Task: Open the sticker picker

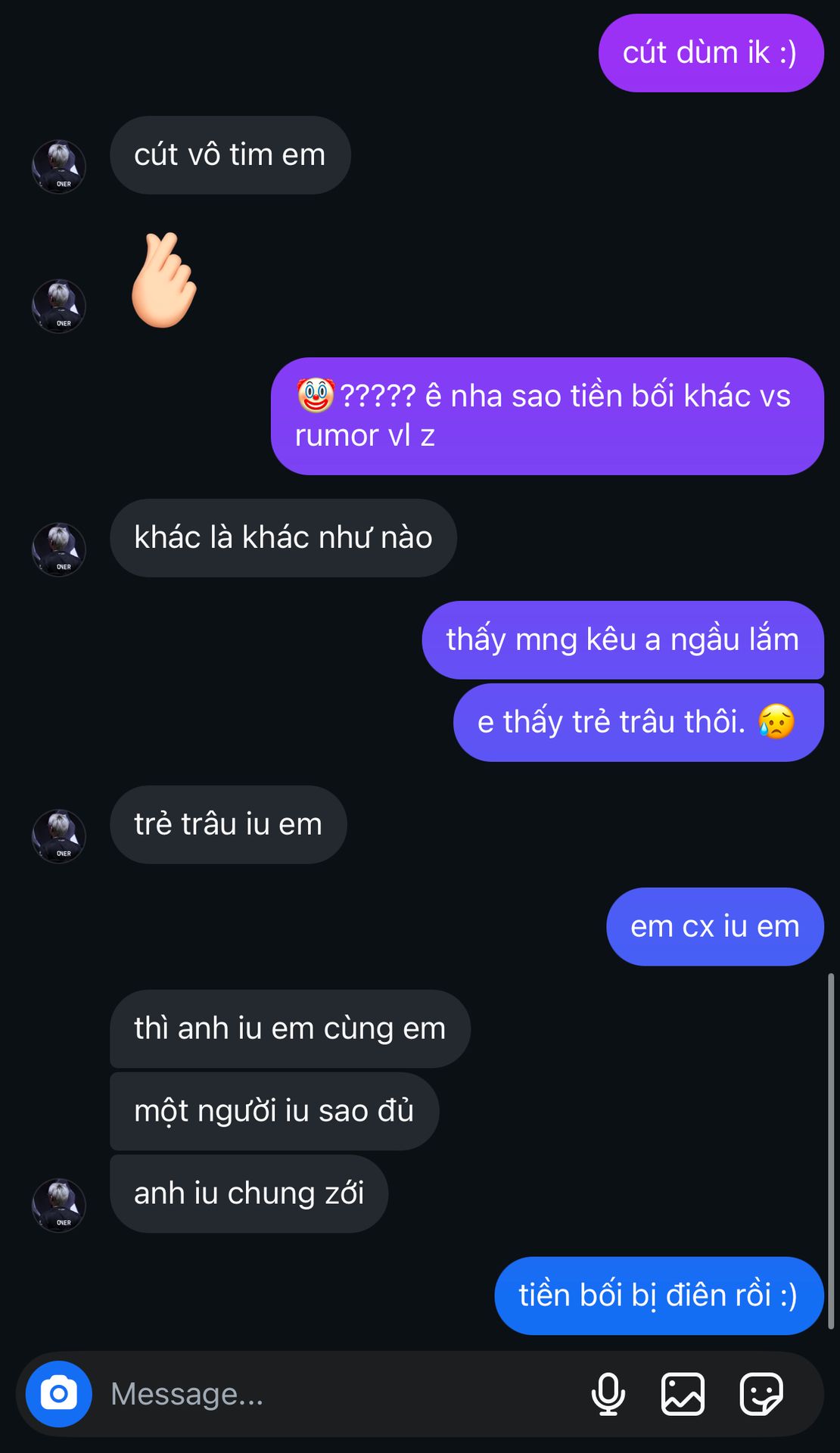Action: point(761,1393)
